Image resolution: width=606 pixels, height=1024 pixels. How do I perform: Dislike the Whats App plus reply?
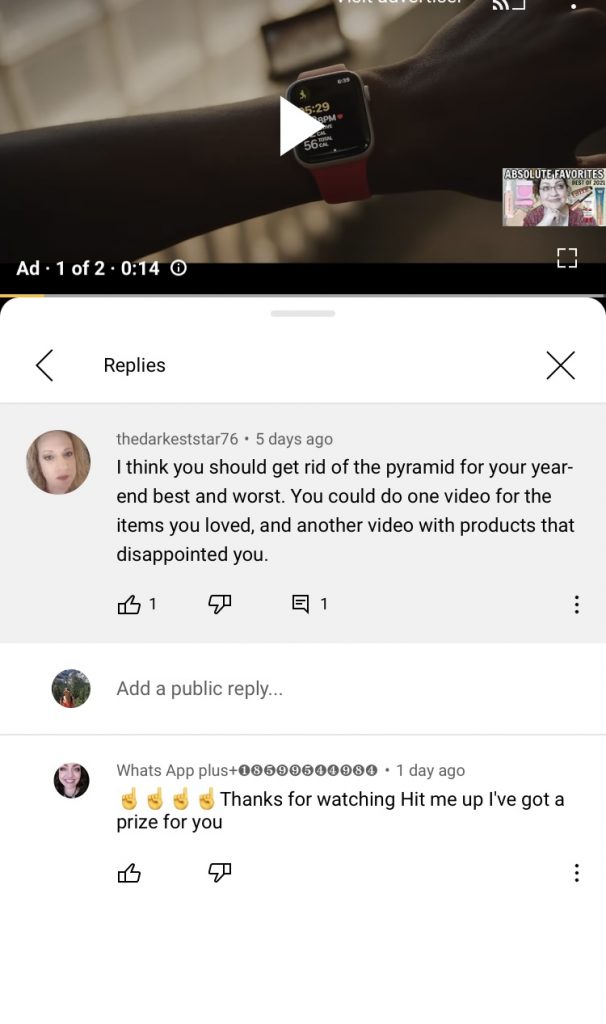pyautogui.click(x=219, y=873)
